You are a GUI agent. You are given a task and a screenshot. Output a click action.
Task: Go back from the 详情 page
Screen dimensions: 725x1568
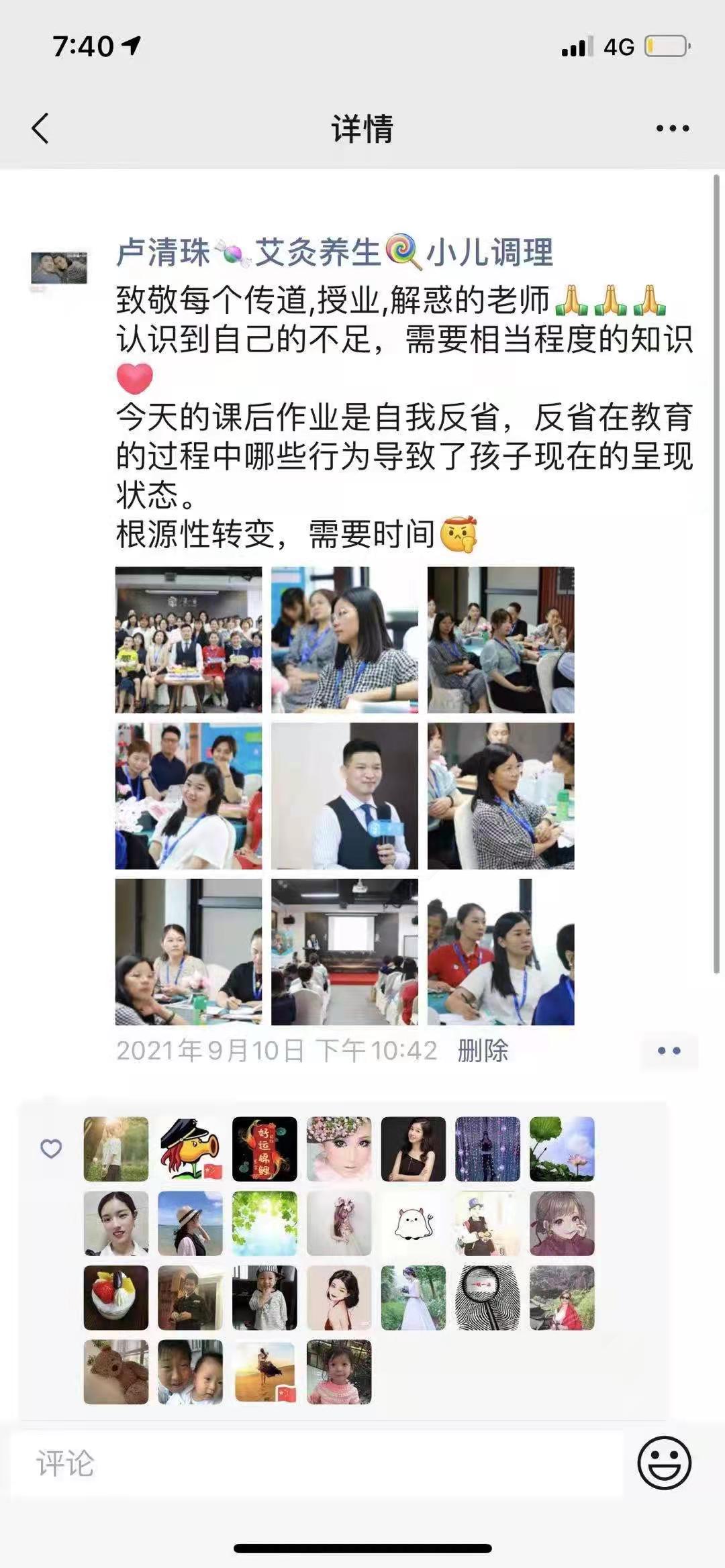pos(40,128)
